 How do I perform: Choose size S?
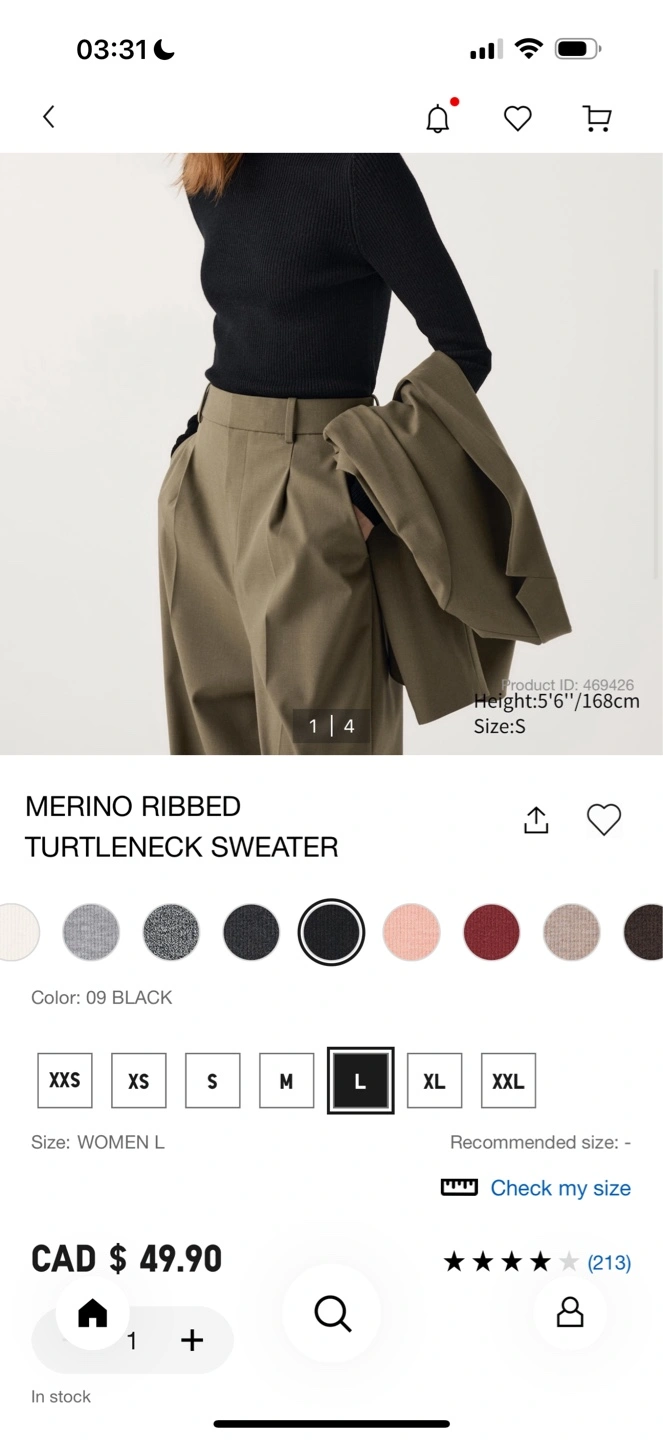[213, 1080]
